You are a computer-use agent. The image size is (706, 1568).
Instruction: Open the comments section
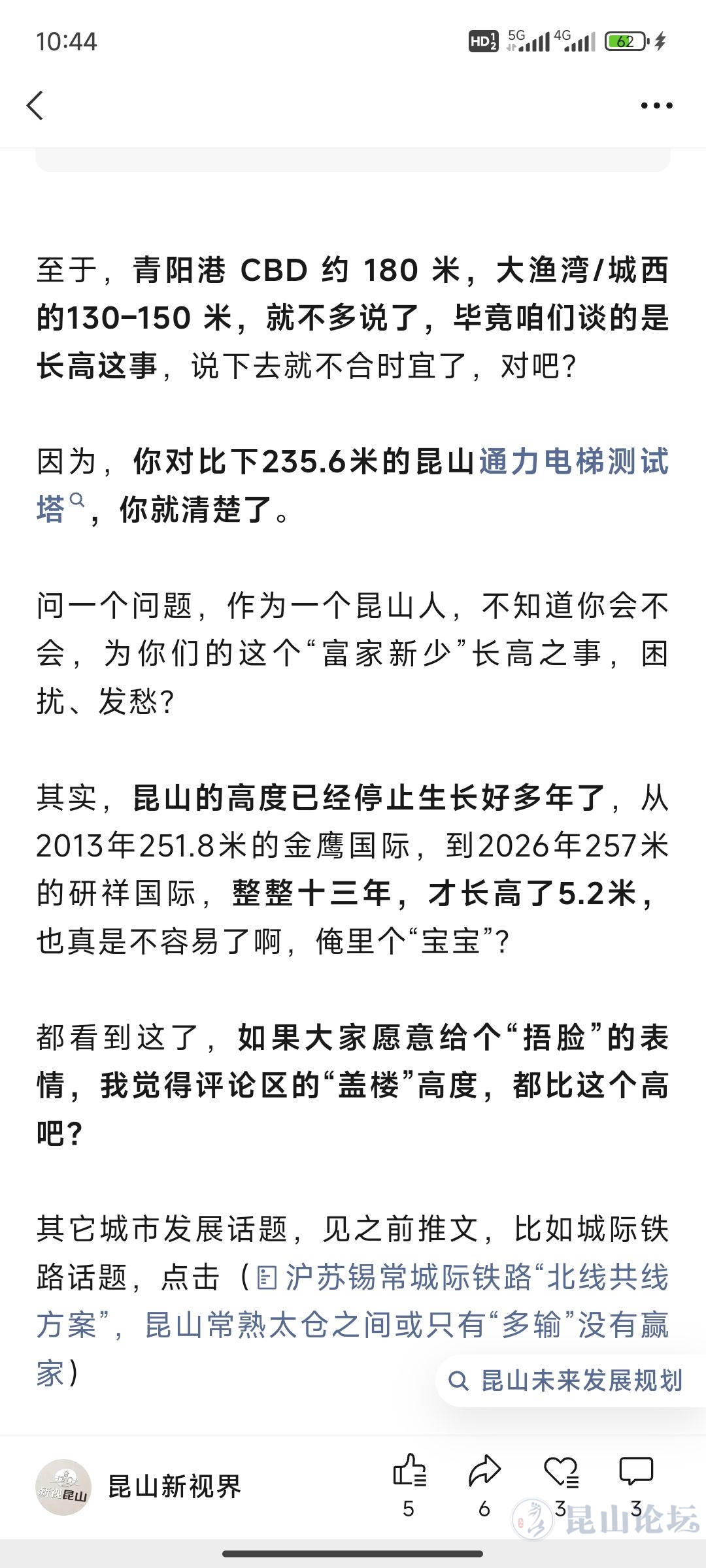(635, 1472)
